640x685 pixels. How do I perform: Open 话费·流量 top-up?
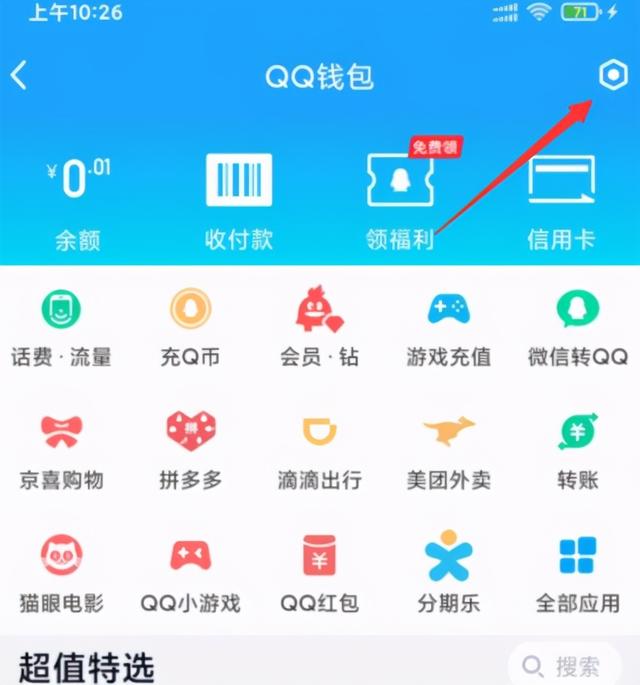61,327
